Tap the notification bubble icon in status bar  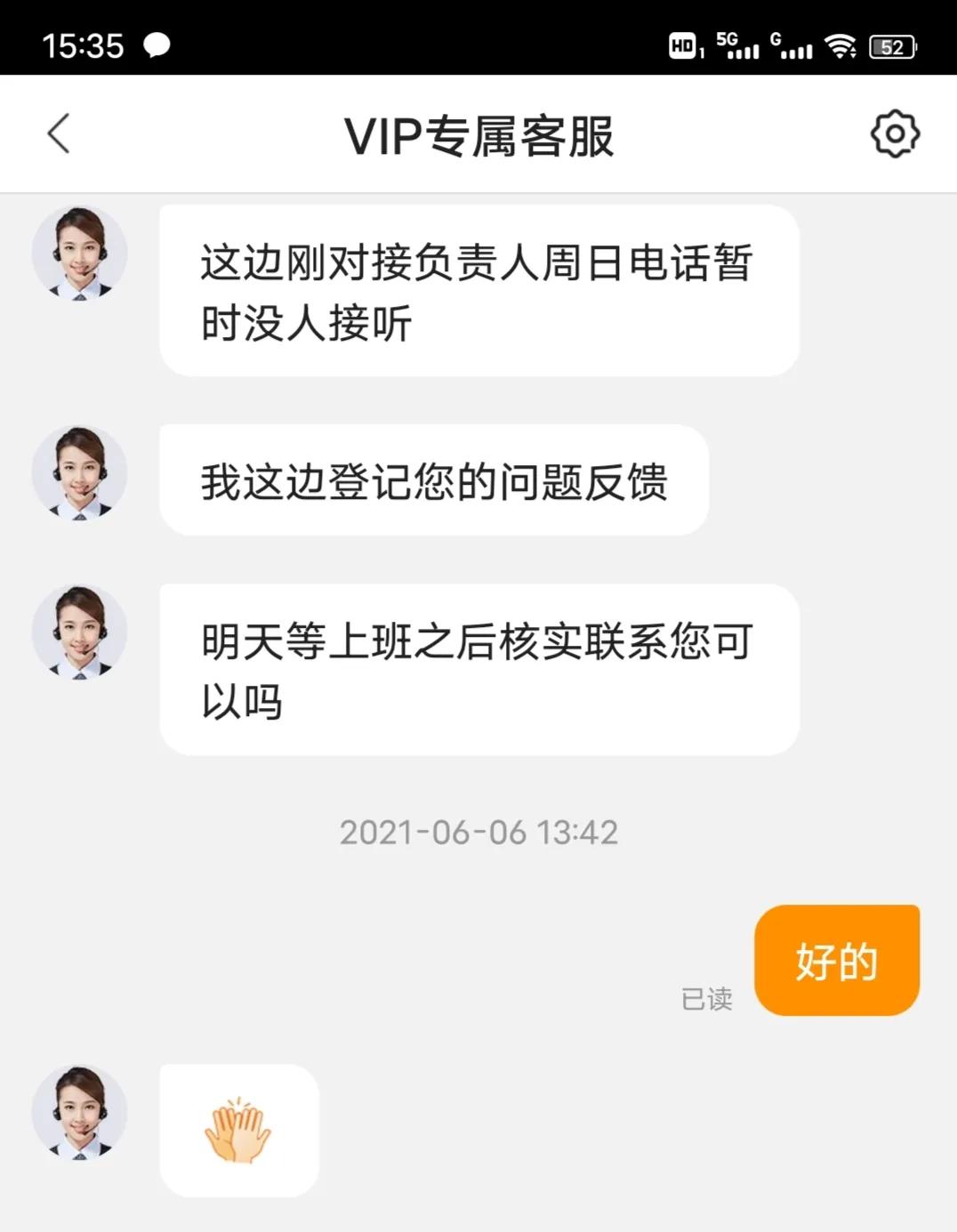[x=157, y=44]
